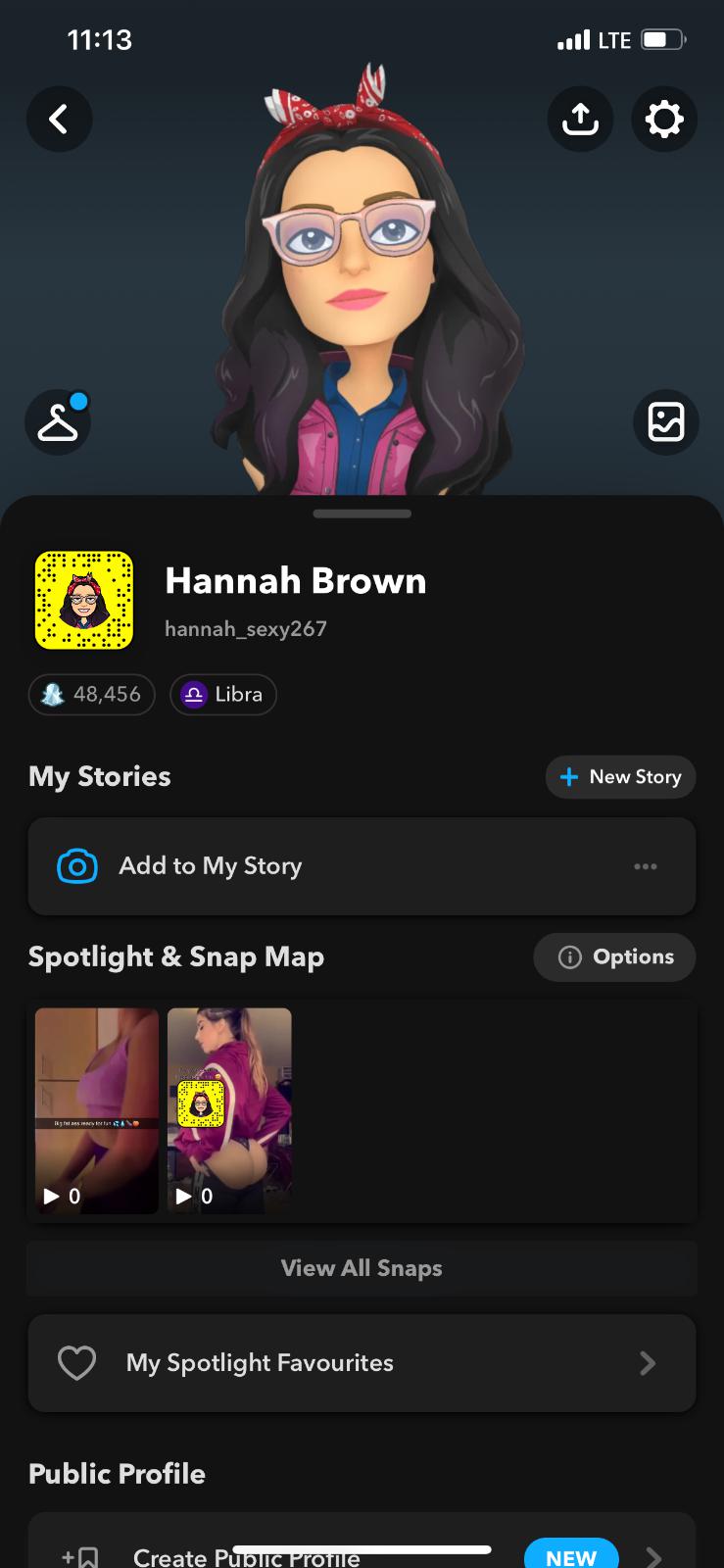The height and width of the screenshot is (1568, 724).
Task: Create a New Story
Action: coord(620,777)
